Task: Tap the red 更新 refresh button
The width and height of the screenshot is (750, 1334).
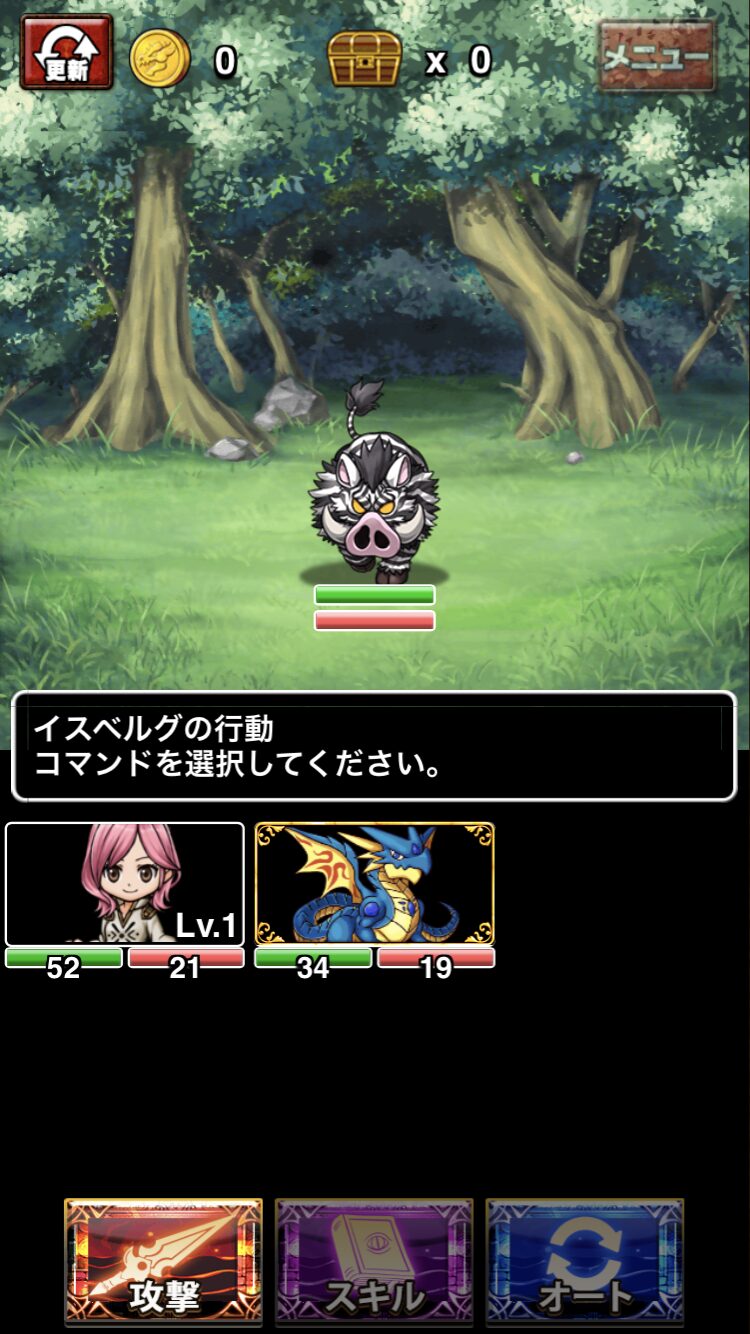Action: [x=66, y=53]
